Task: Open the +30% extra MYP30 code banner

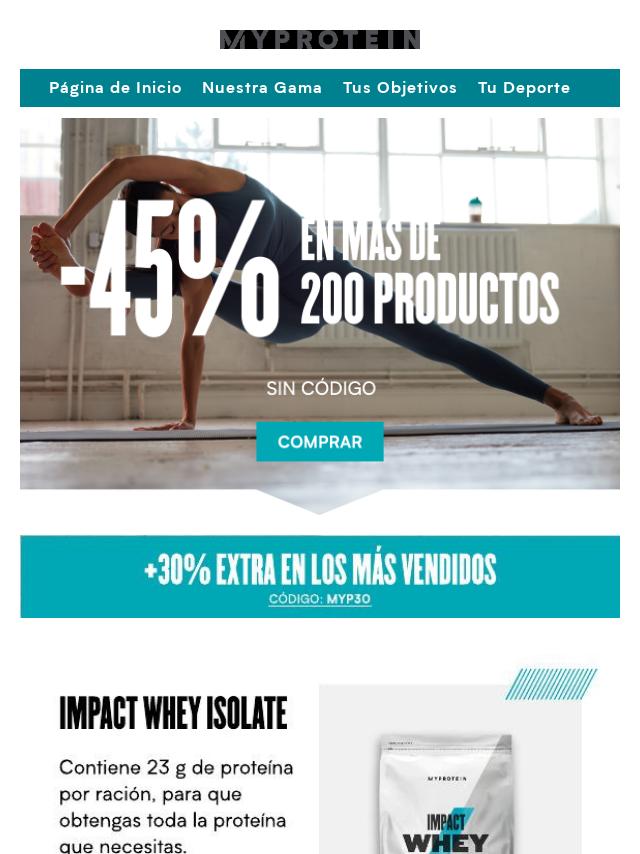Action: (x=320, y=577)
